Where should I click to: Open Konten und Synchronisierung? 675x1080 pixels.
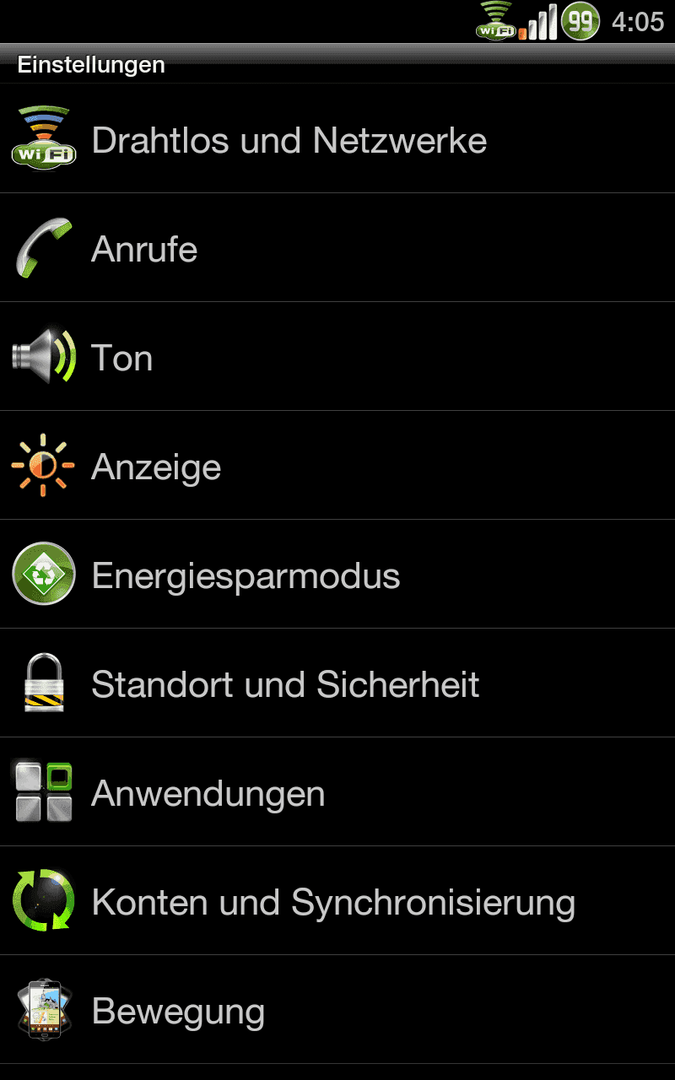pos(338,900)
